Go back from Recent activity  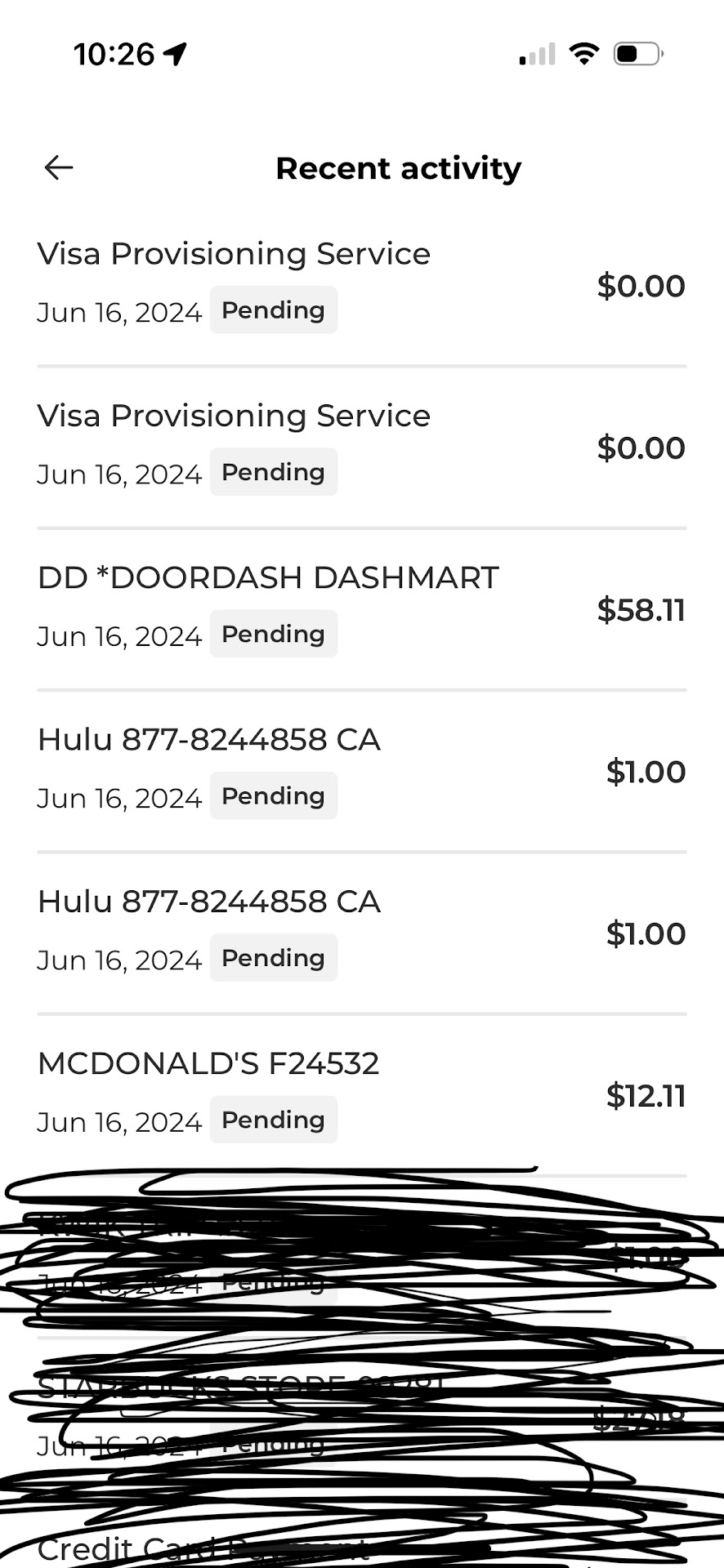(x=59, y=168)
